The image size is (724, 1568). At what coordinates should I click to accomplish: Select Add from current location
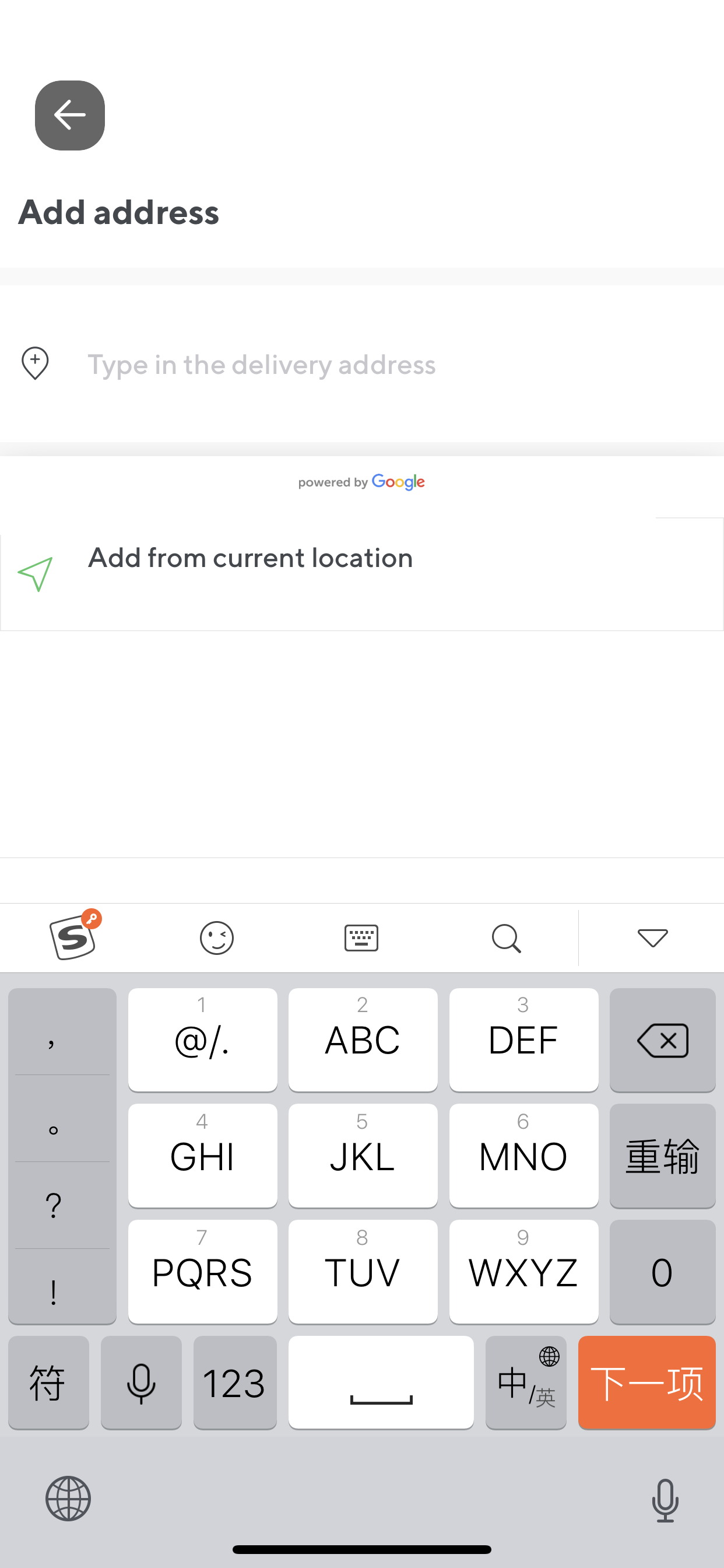click(362, 573)
